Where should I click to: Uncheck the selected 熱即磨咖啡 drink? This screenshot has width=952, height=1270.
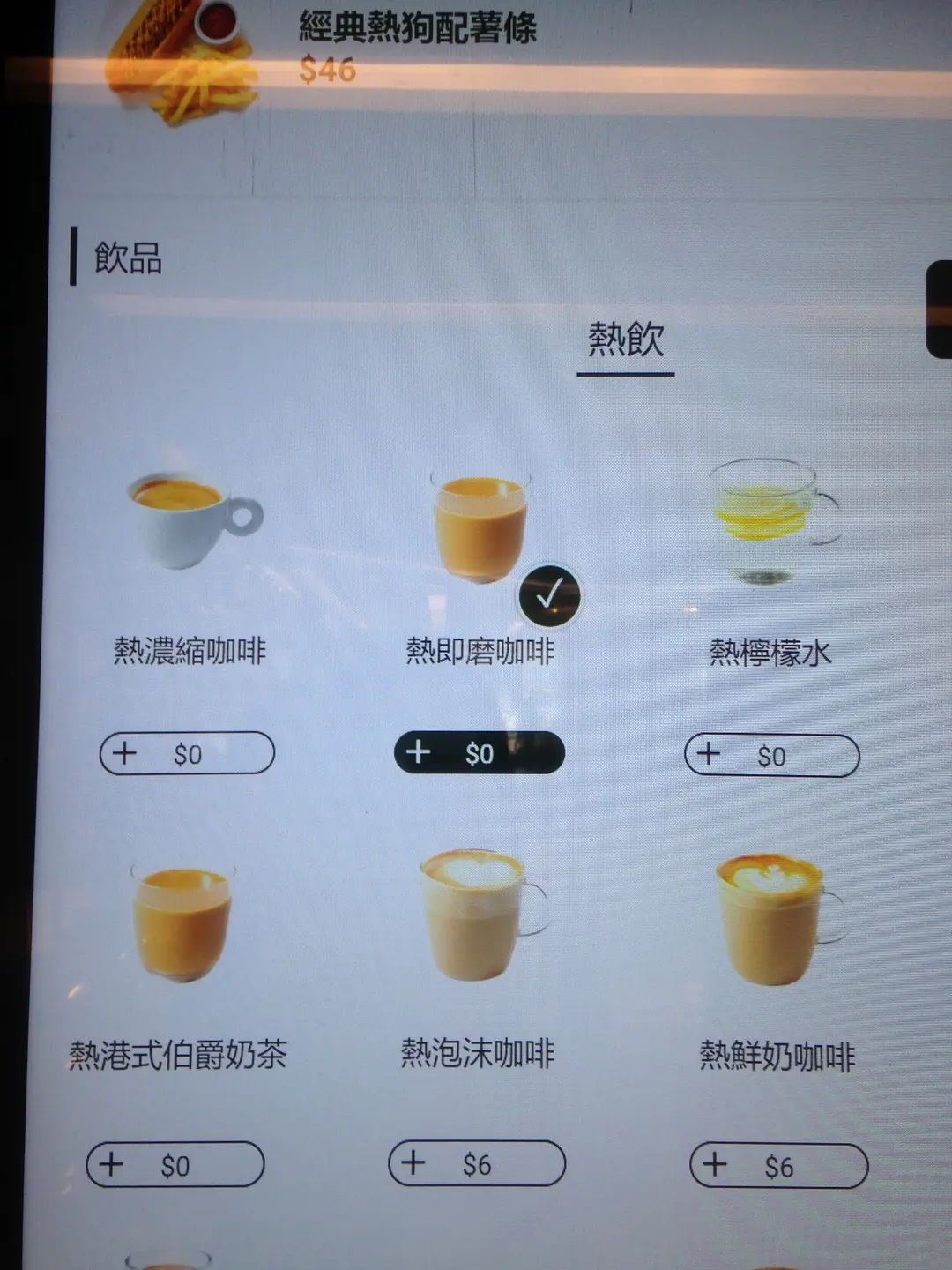click(x=548, y=596)
